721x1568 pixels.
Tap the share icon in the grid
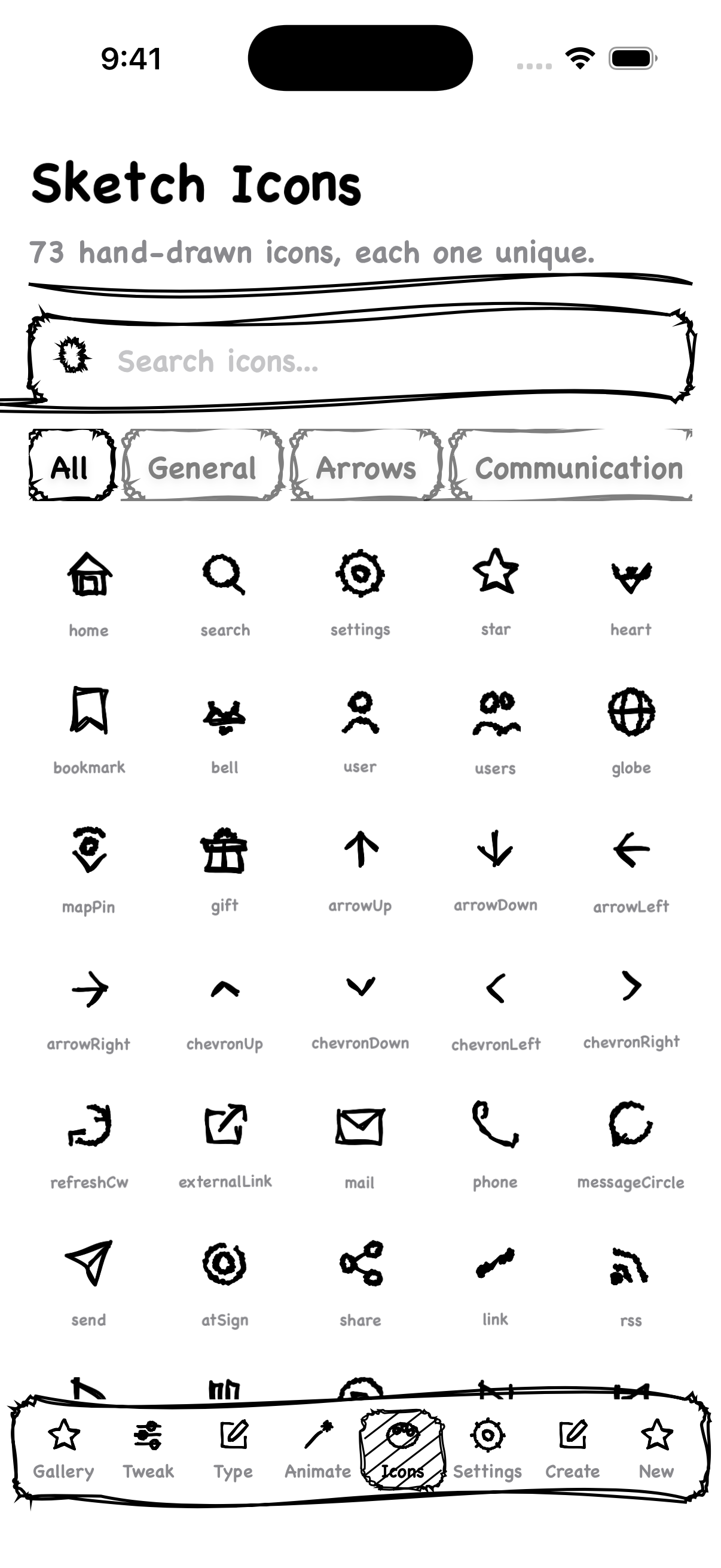361,1266
